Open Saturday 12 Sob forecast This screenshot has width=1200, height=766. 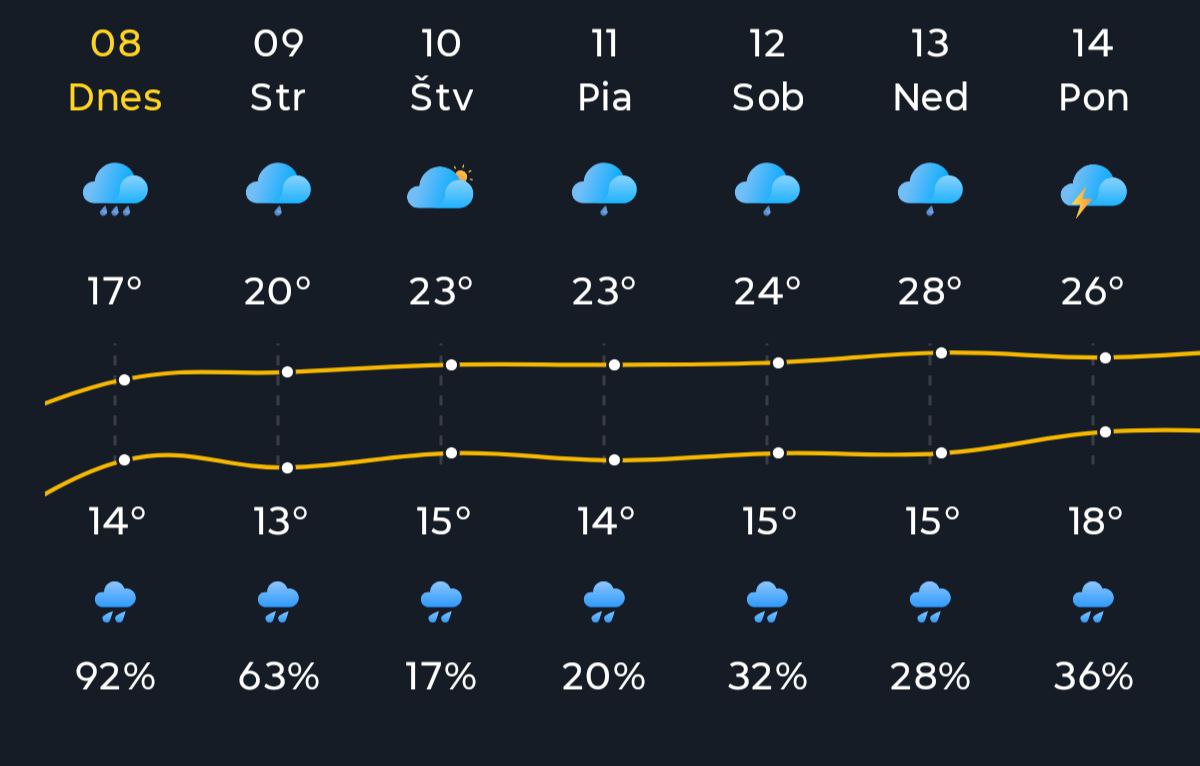(767, 71)
